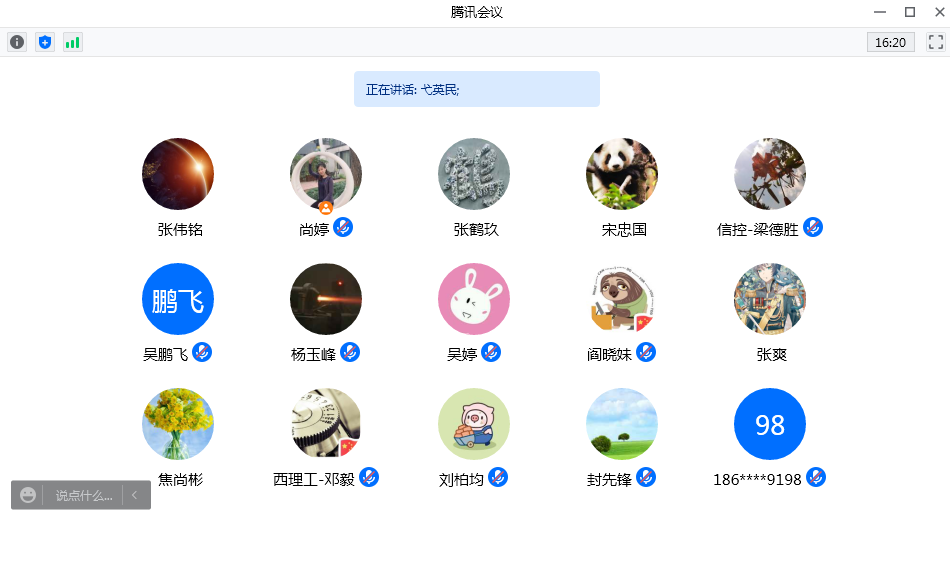The height and width of the screenshot is (580, 950).
Task: Select participant 尚婷's avatar
Action: [x=326, y=174]
